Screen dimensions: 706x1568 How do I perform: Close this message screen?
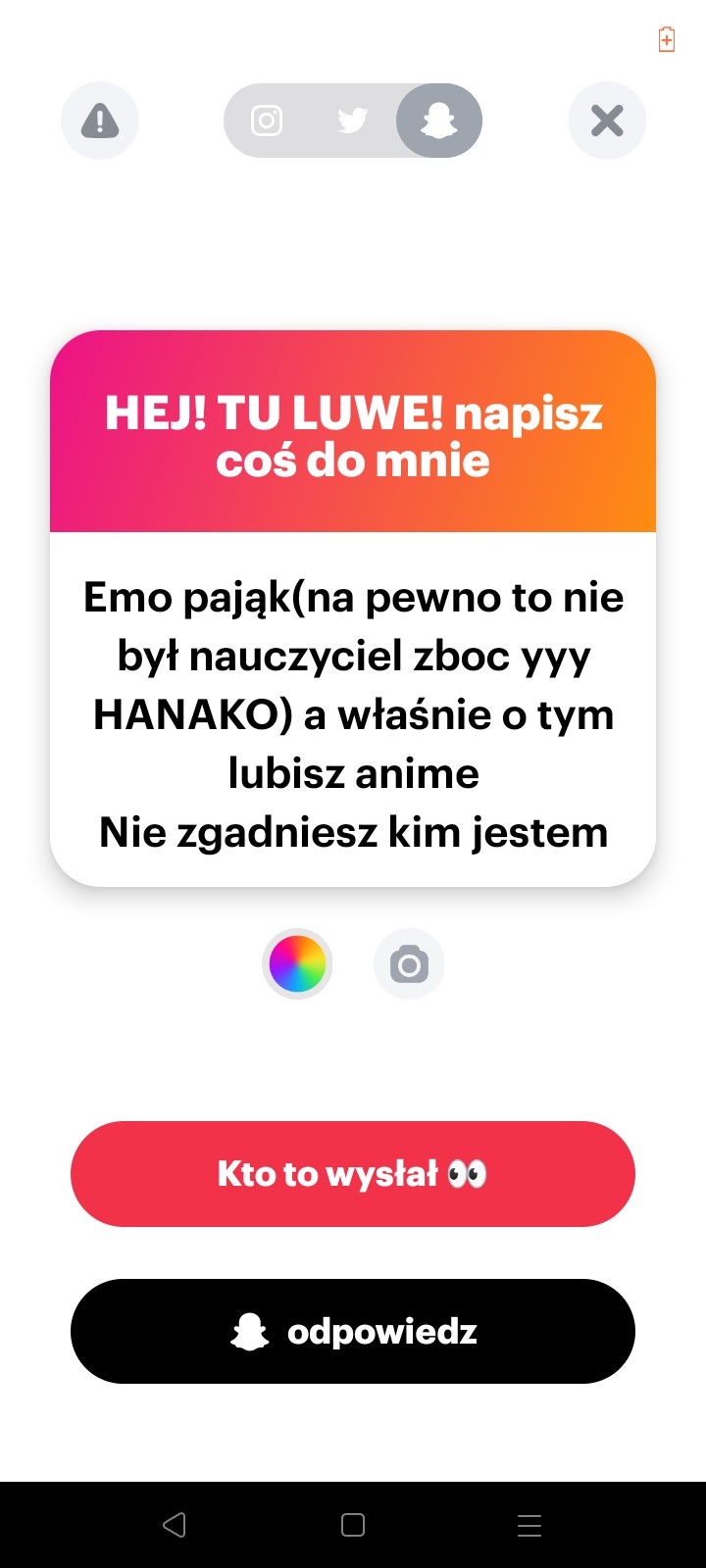pos(607,121)
